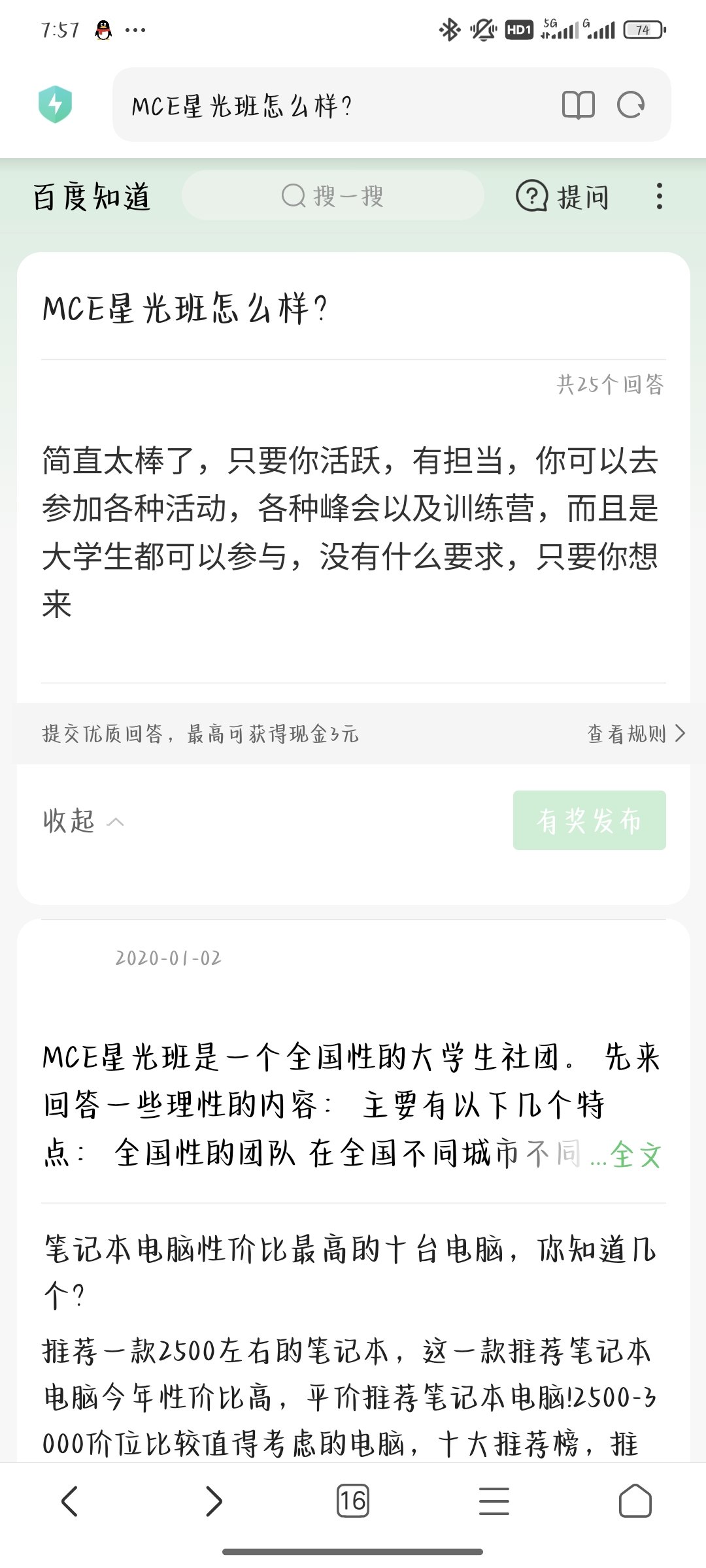Open the three-dot overflow menu
This screenshot has height=1568, width=706.
[659, 196]
